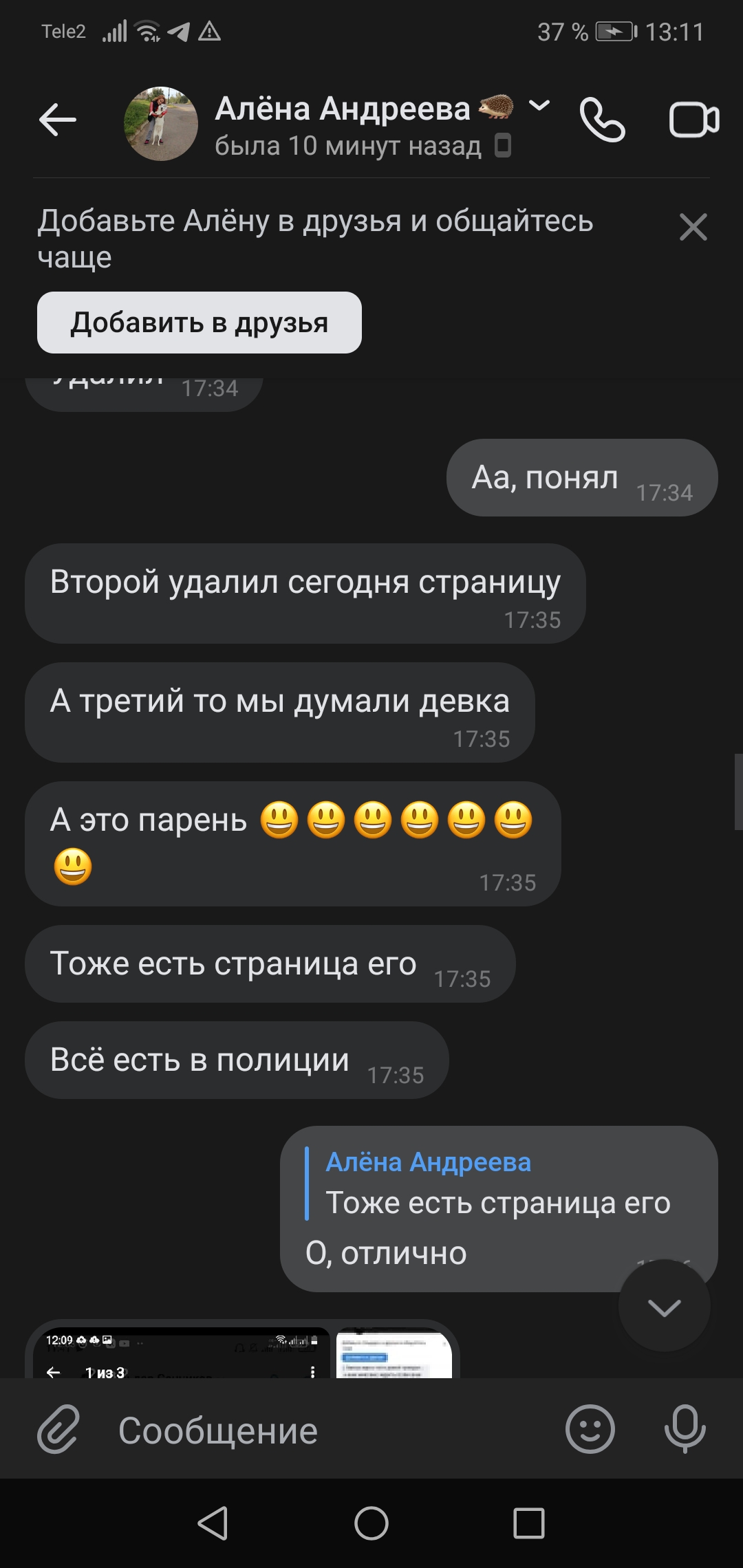The width and height of the screenshot is (743, 1568).
Task: Go back from the chat with Алёна
Action: [58, 120]
